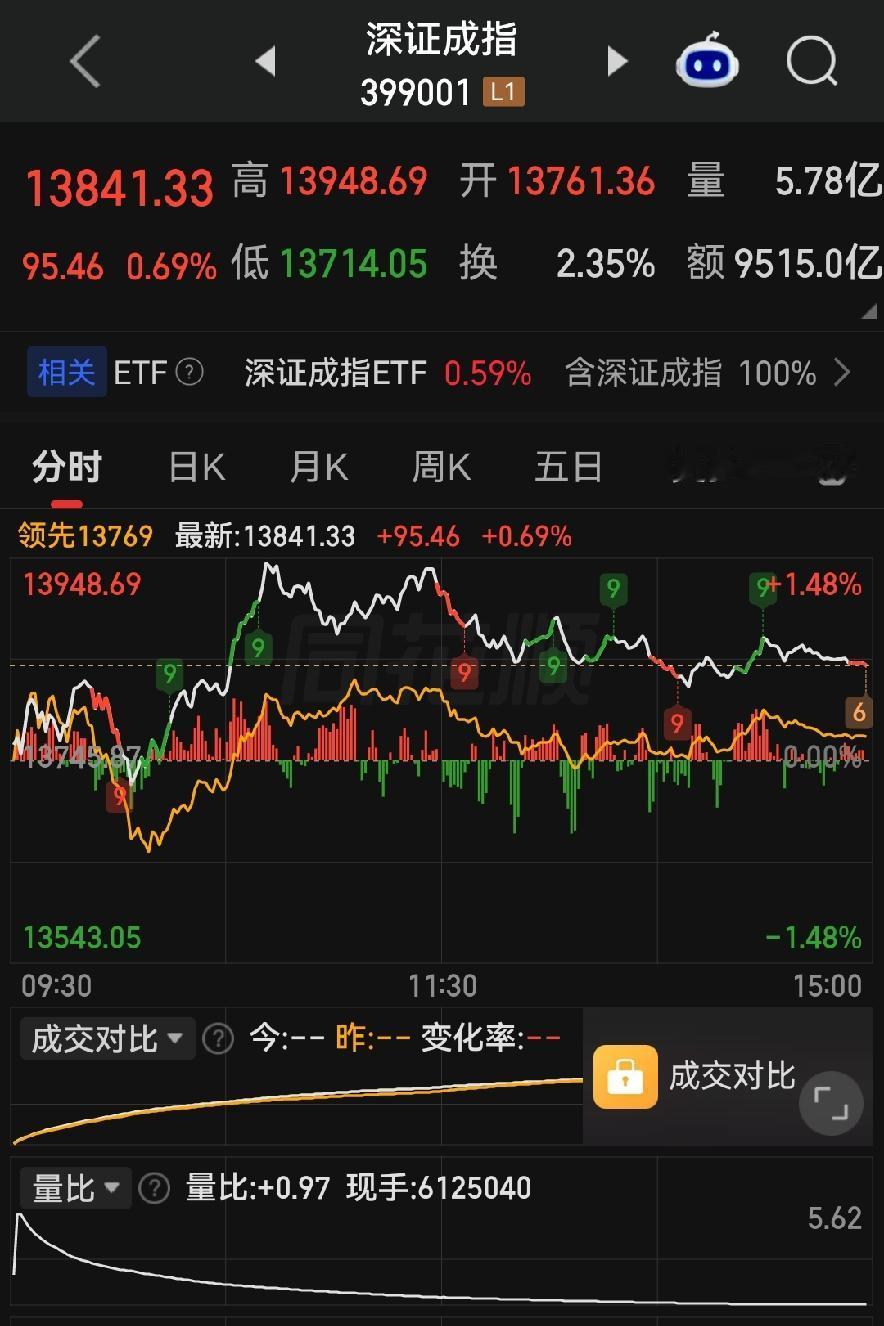Expand the 成交对比 indicator dropdown
The image size is (884, 1326).
pos(107,1039)
